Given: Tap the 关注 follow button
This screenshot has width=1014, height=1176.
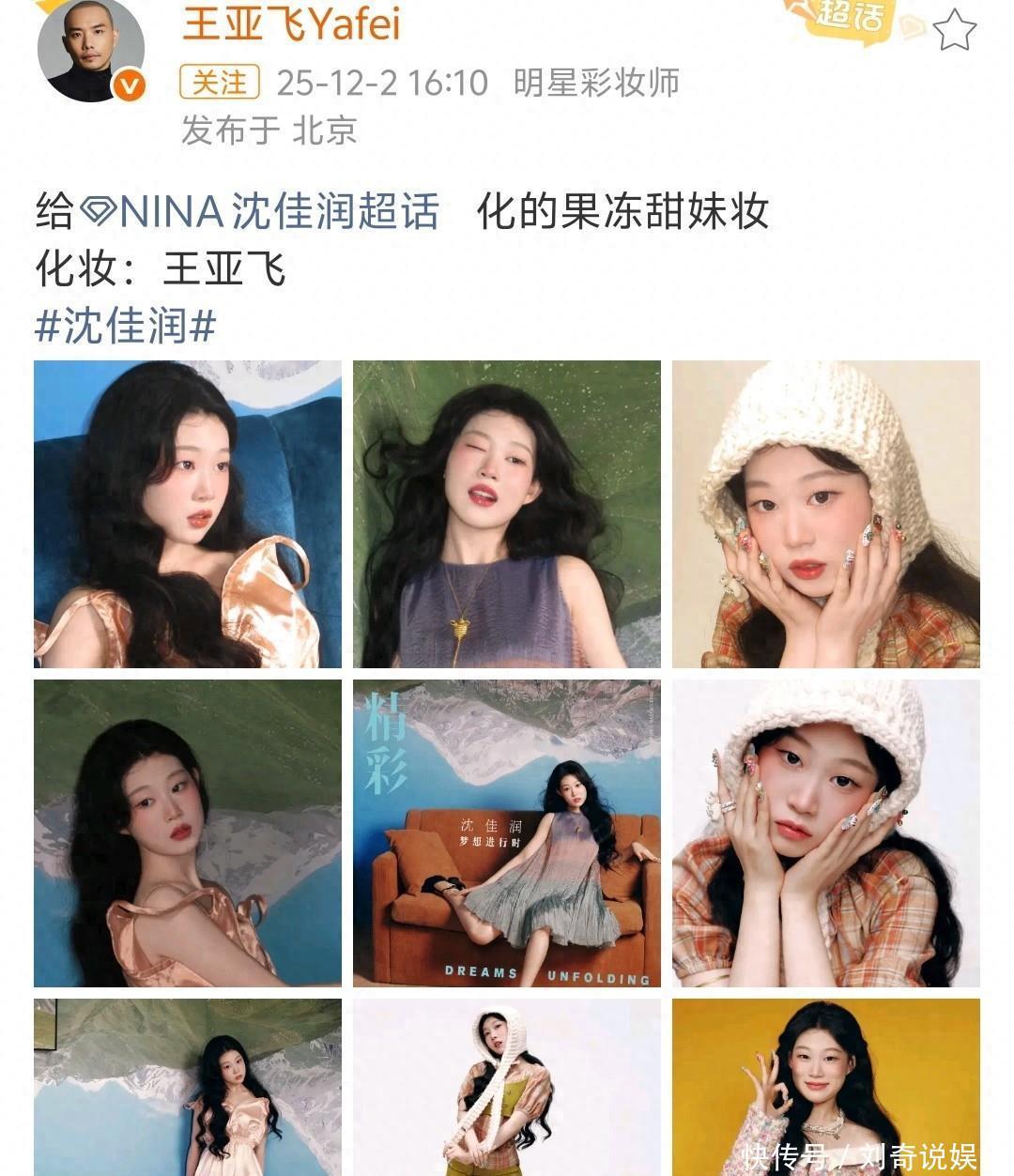Looking at the screenshot, I should (220, 83).
